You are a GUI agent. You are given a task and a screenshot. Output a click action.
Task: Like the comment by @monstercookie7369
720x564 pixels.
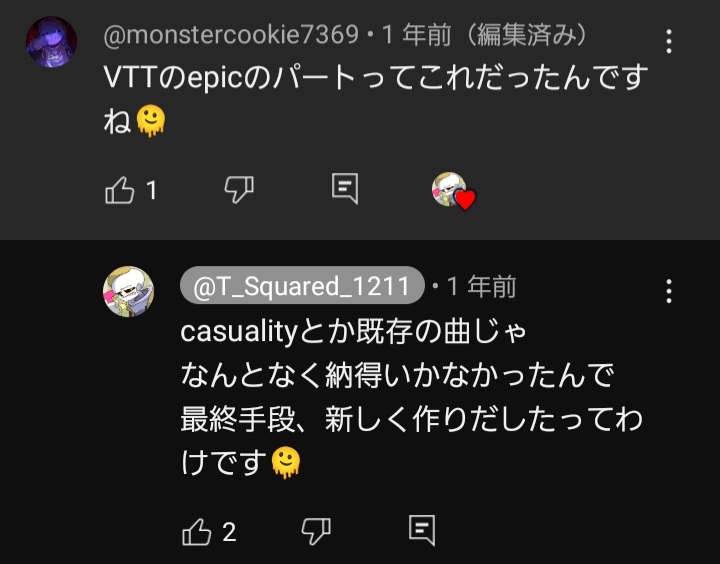tap(120, 189)
